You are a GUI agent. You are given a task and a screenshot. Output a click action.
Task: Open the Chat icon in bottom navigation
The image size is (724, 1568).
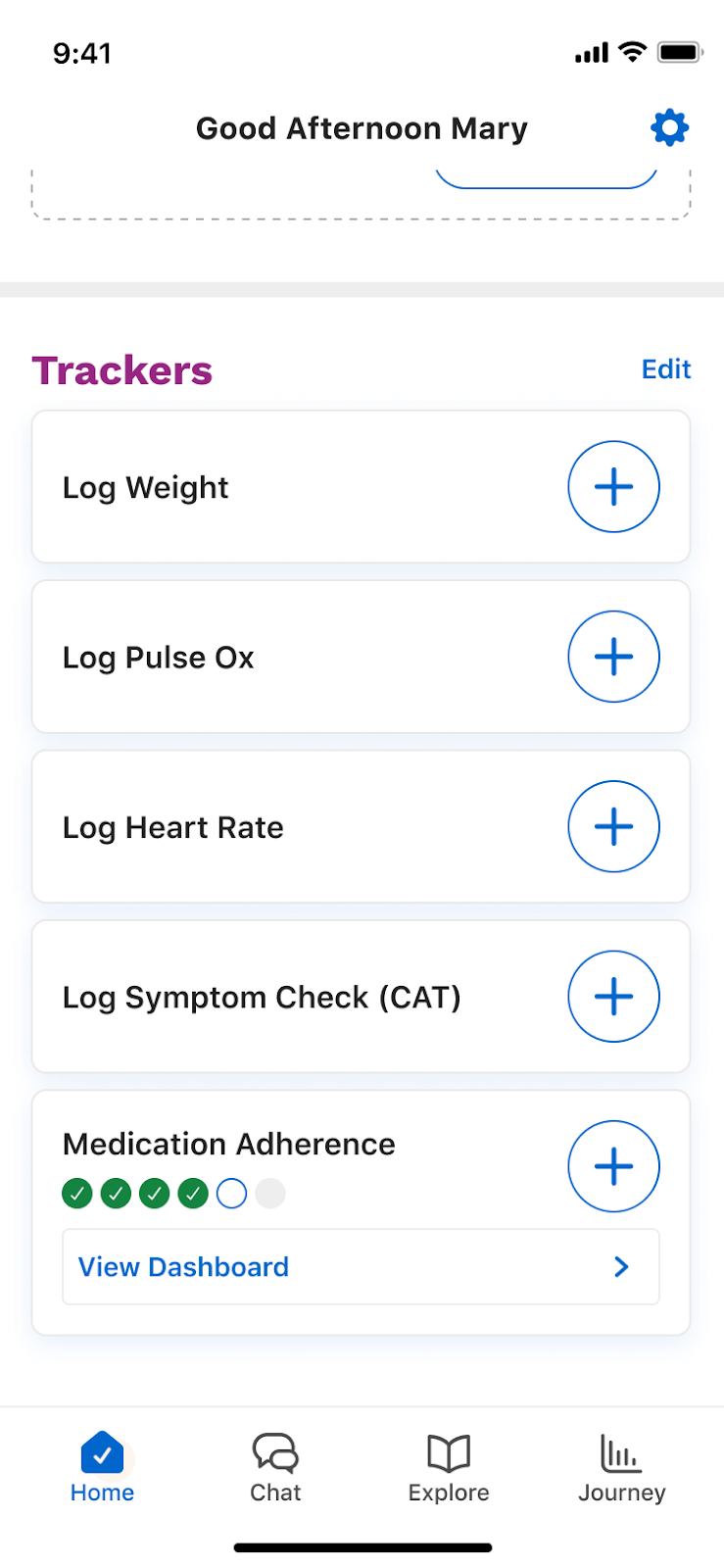pos(274,1454)
